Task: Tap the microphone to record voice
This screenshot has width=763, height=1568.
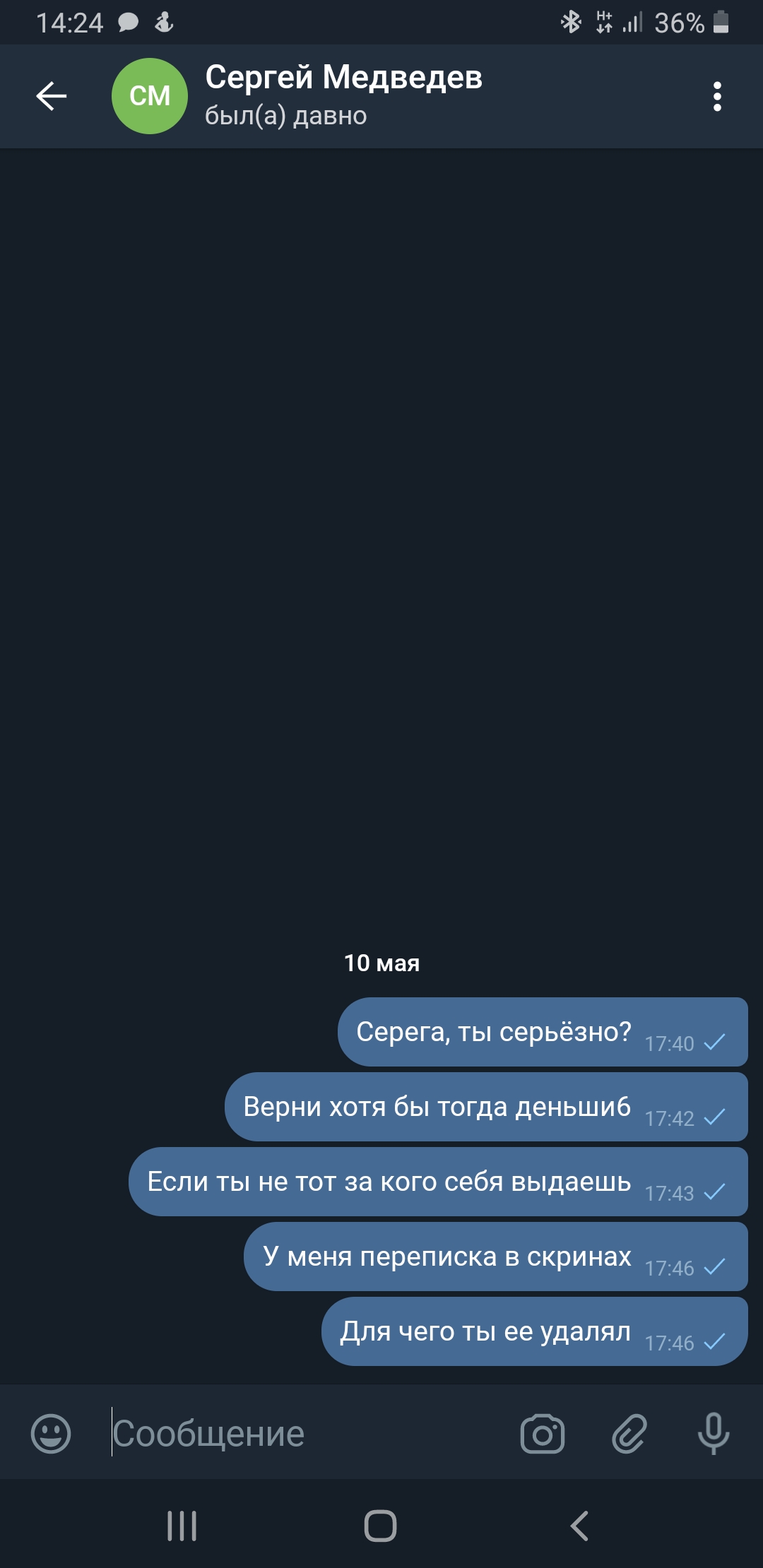Action: [x=714, y=1434]
